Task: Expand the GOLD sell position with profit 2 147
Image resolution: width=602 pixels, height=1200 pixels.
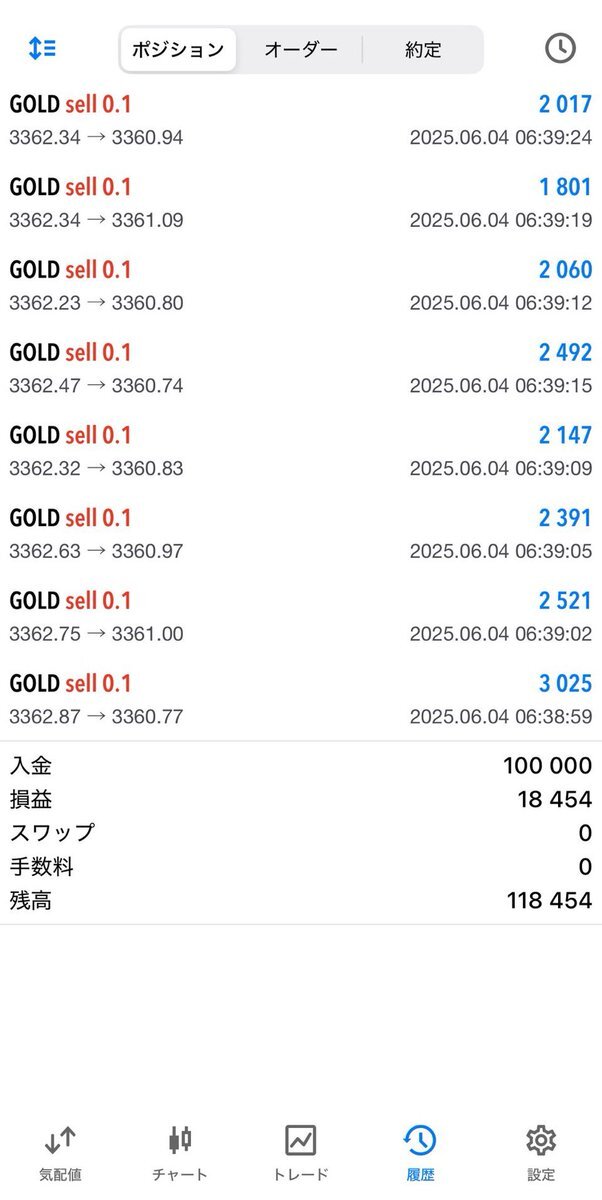Action: [301, 451]
